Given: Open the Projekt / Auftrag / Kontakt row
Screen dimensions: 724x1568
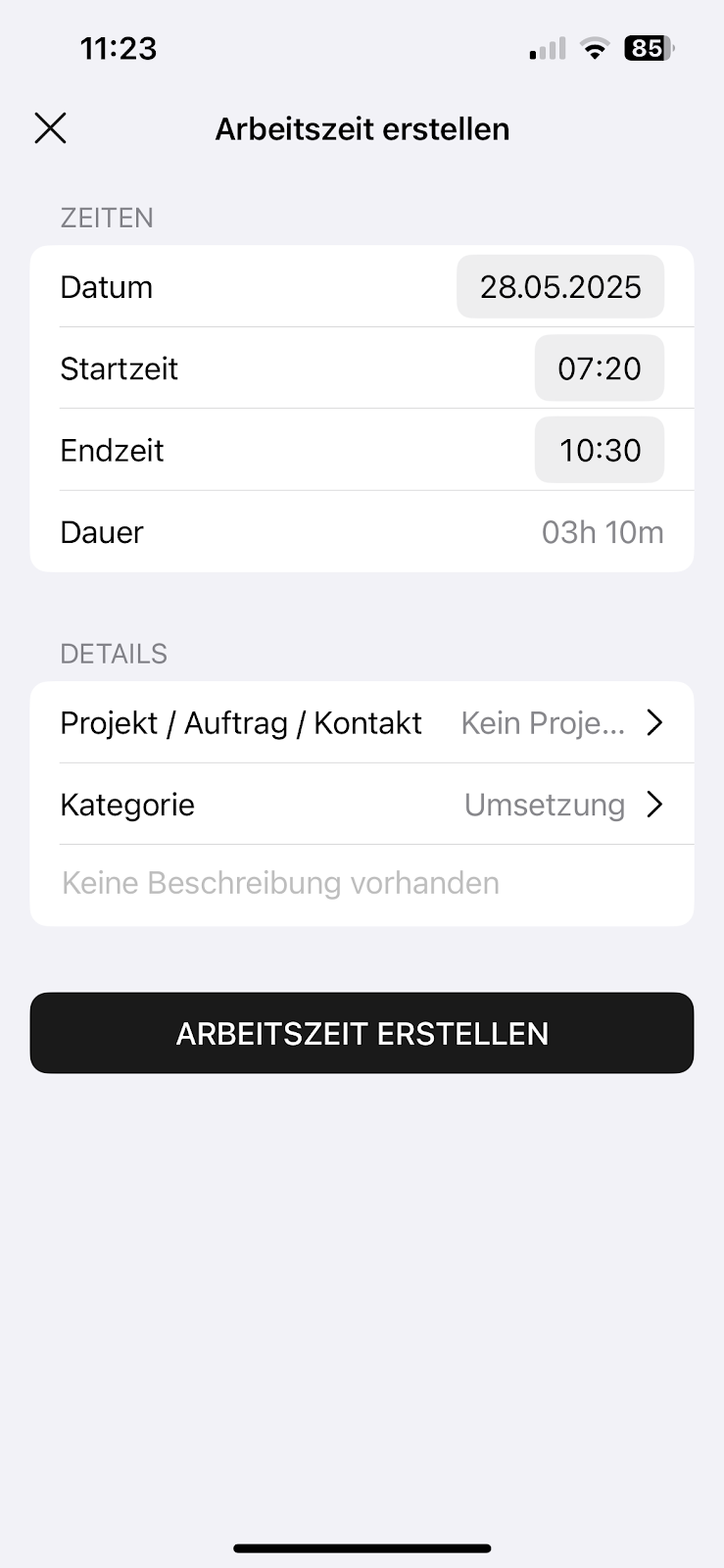Looking at the screenshot, I should coord(362,723).
